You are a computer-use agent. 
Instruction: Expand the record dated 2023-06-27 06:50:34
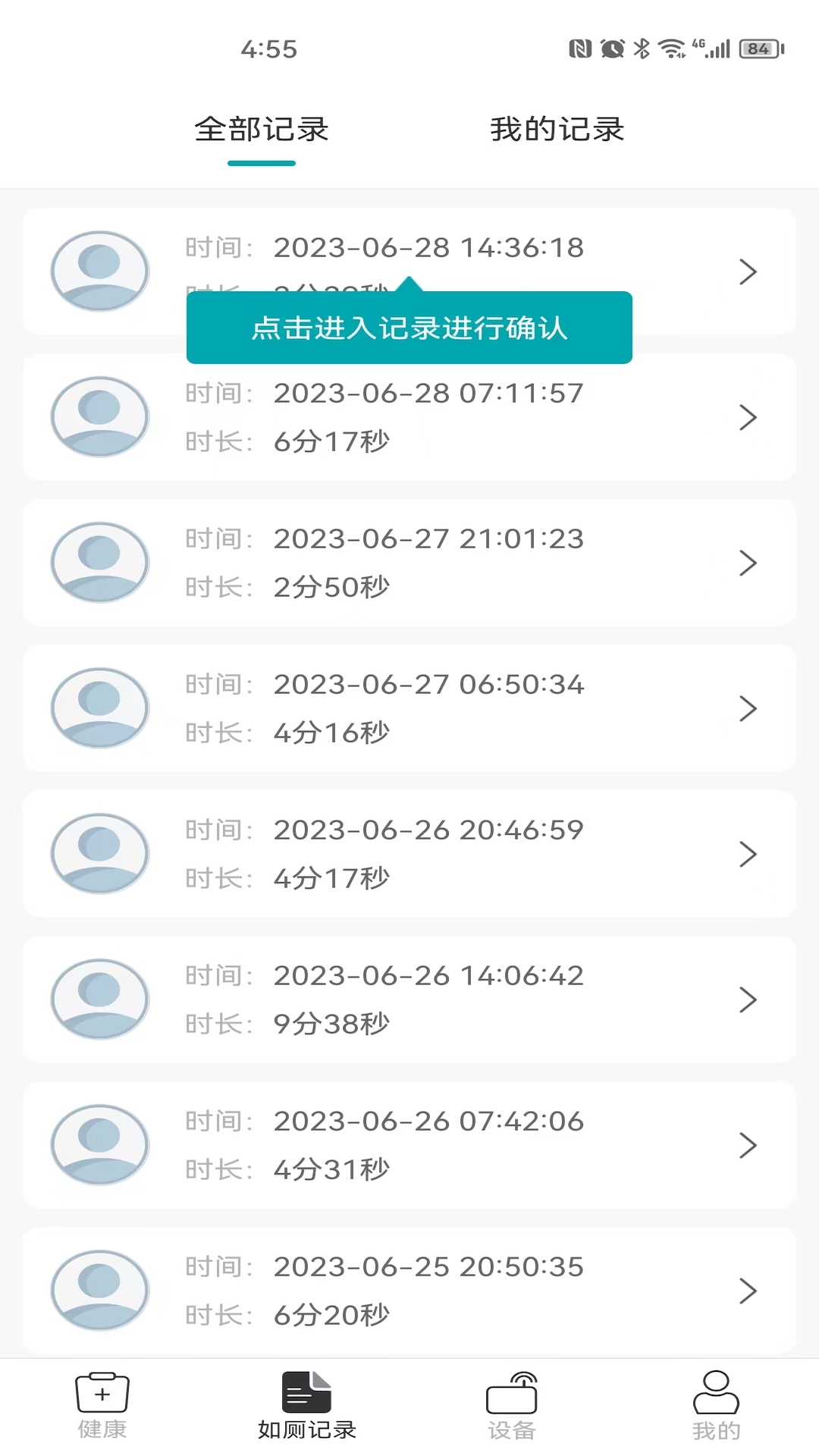[409, 708]
